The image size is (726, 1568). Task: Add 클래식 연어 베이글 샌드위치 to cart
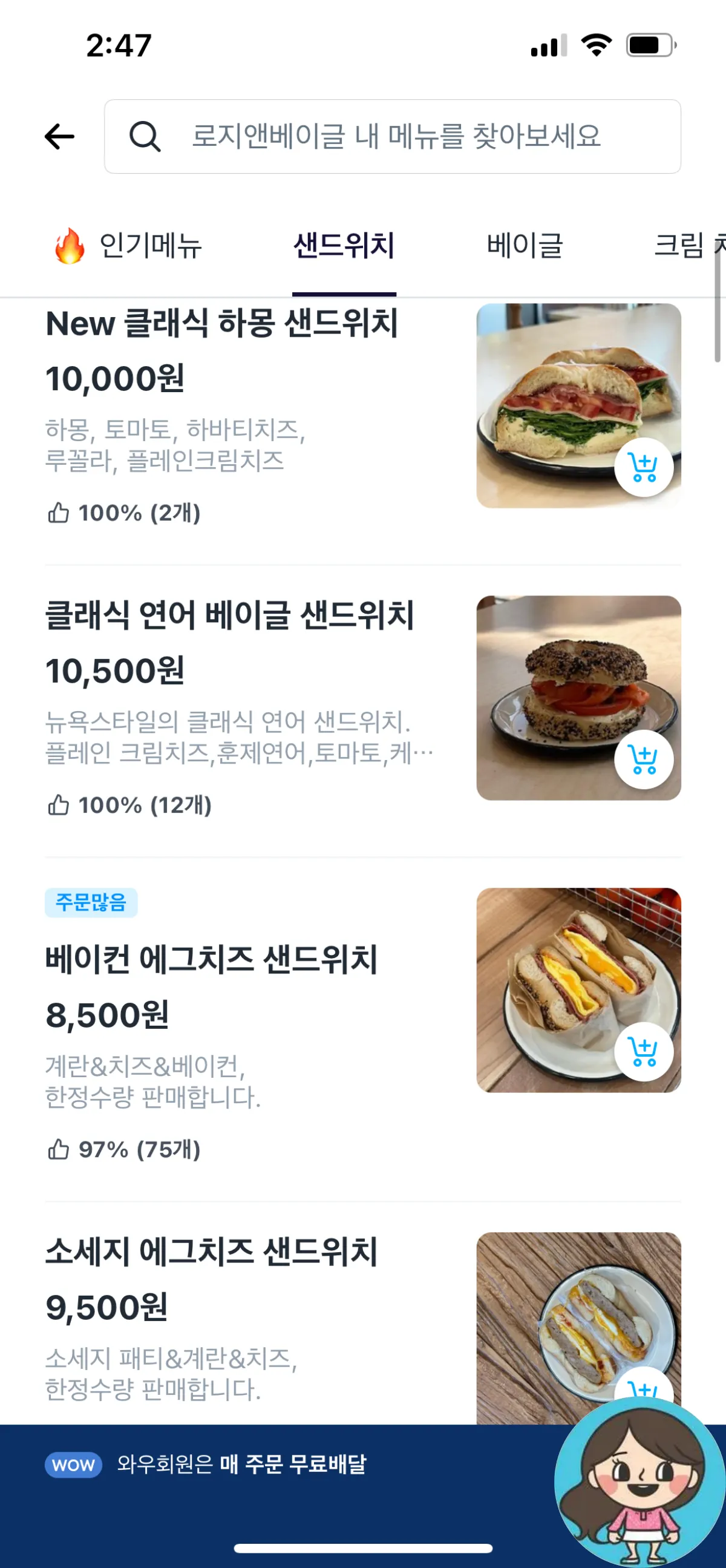pos(643,759)
